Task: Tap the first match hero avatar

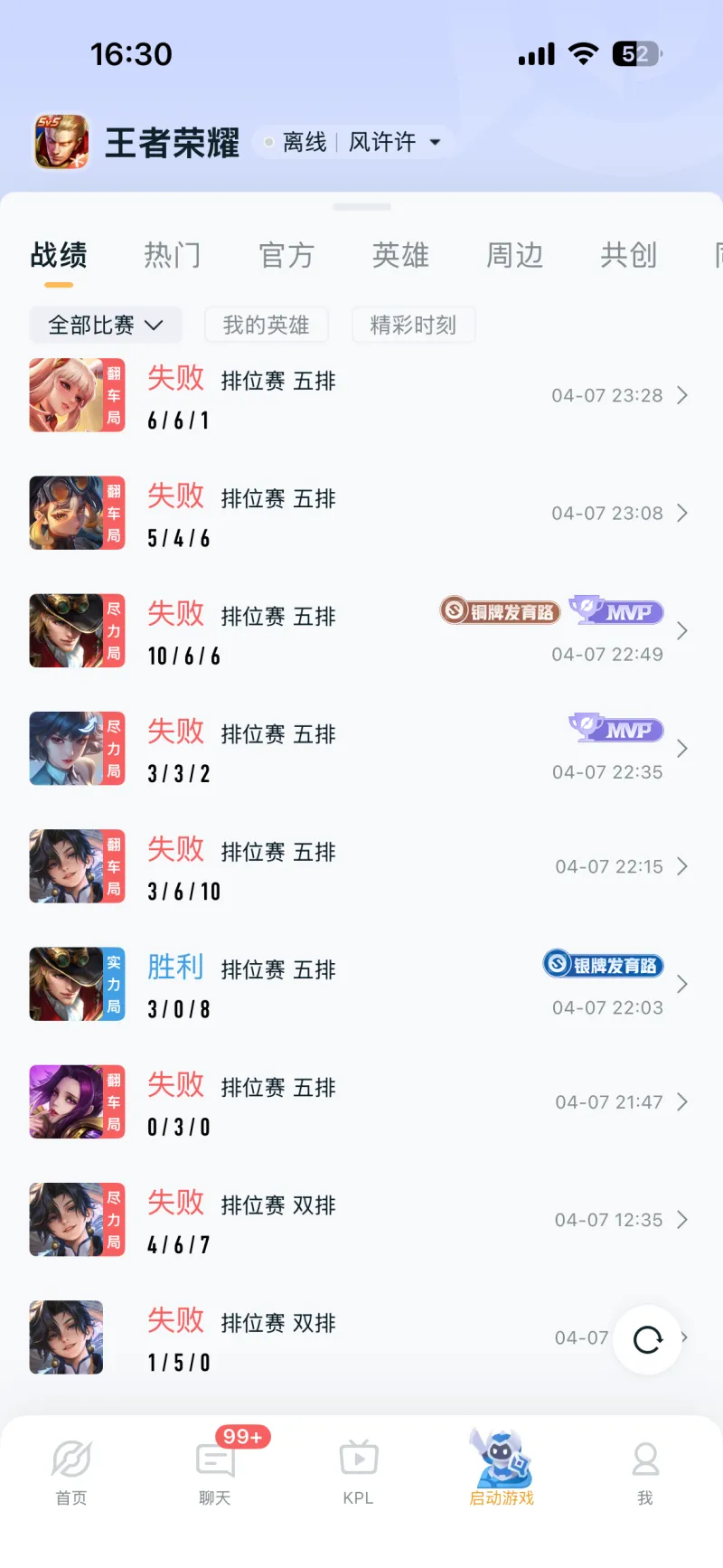Action: (x=77, y=395)
